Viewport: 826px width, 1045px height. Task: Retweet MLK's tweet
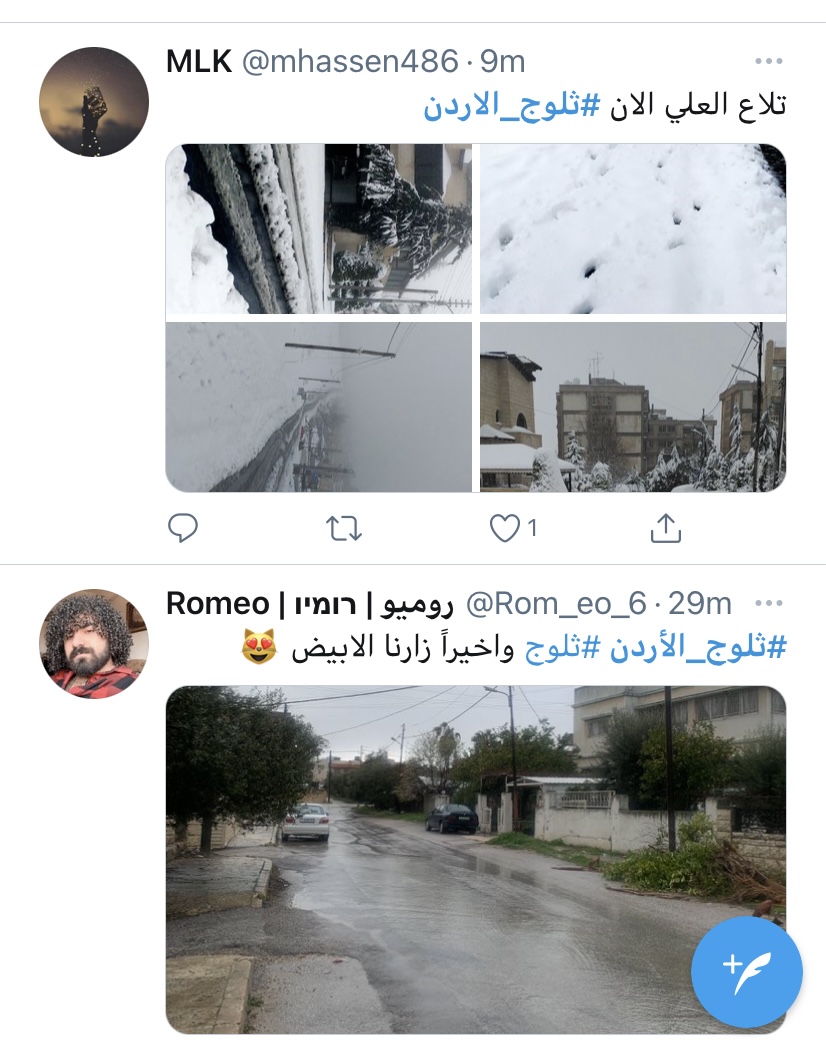(345, 528)
